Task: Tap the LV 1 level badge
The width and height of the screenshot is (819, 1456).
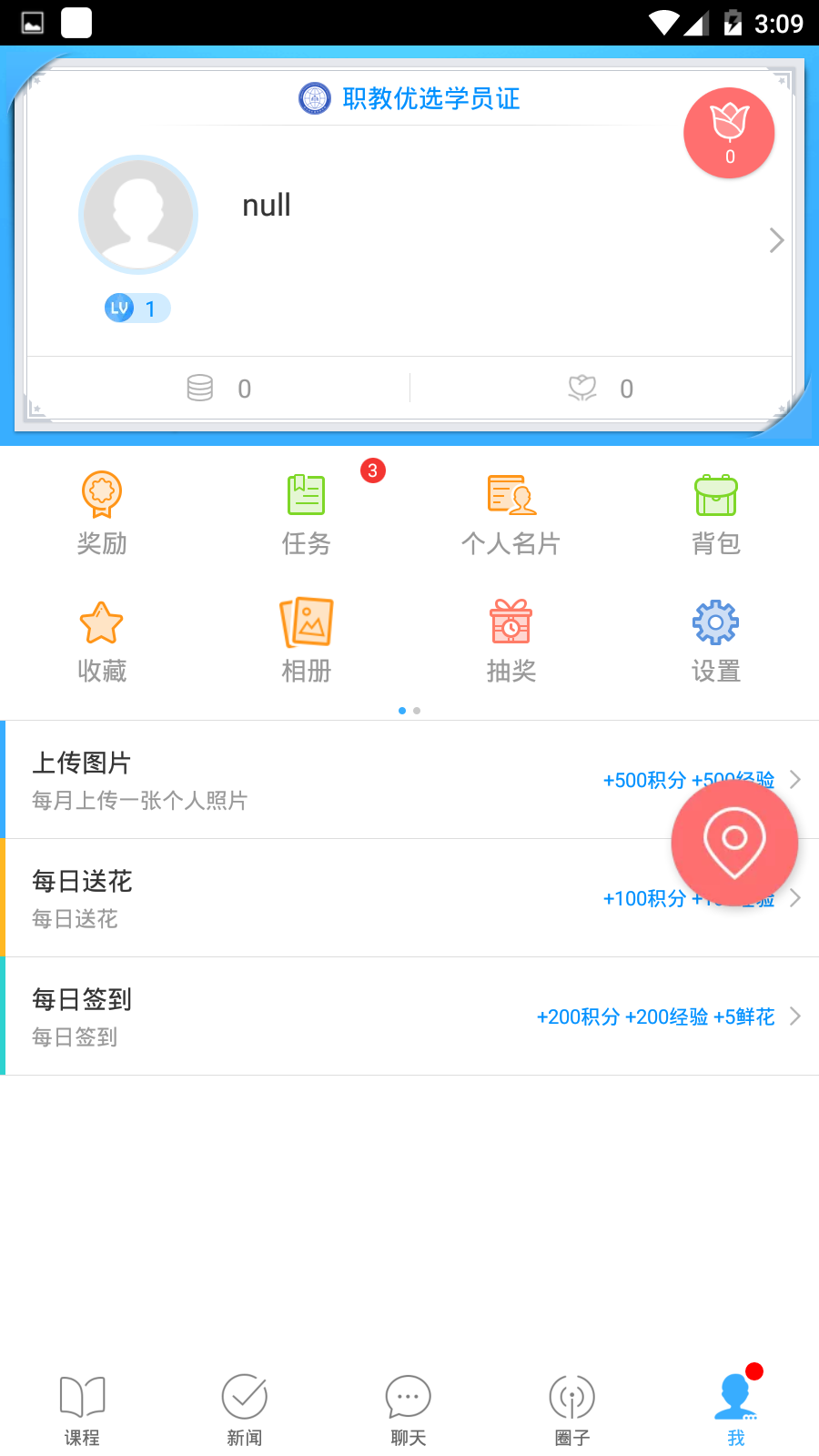Action: [136, 308]
